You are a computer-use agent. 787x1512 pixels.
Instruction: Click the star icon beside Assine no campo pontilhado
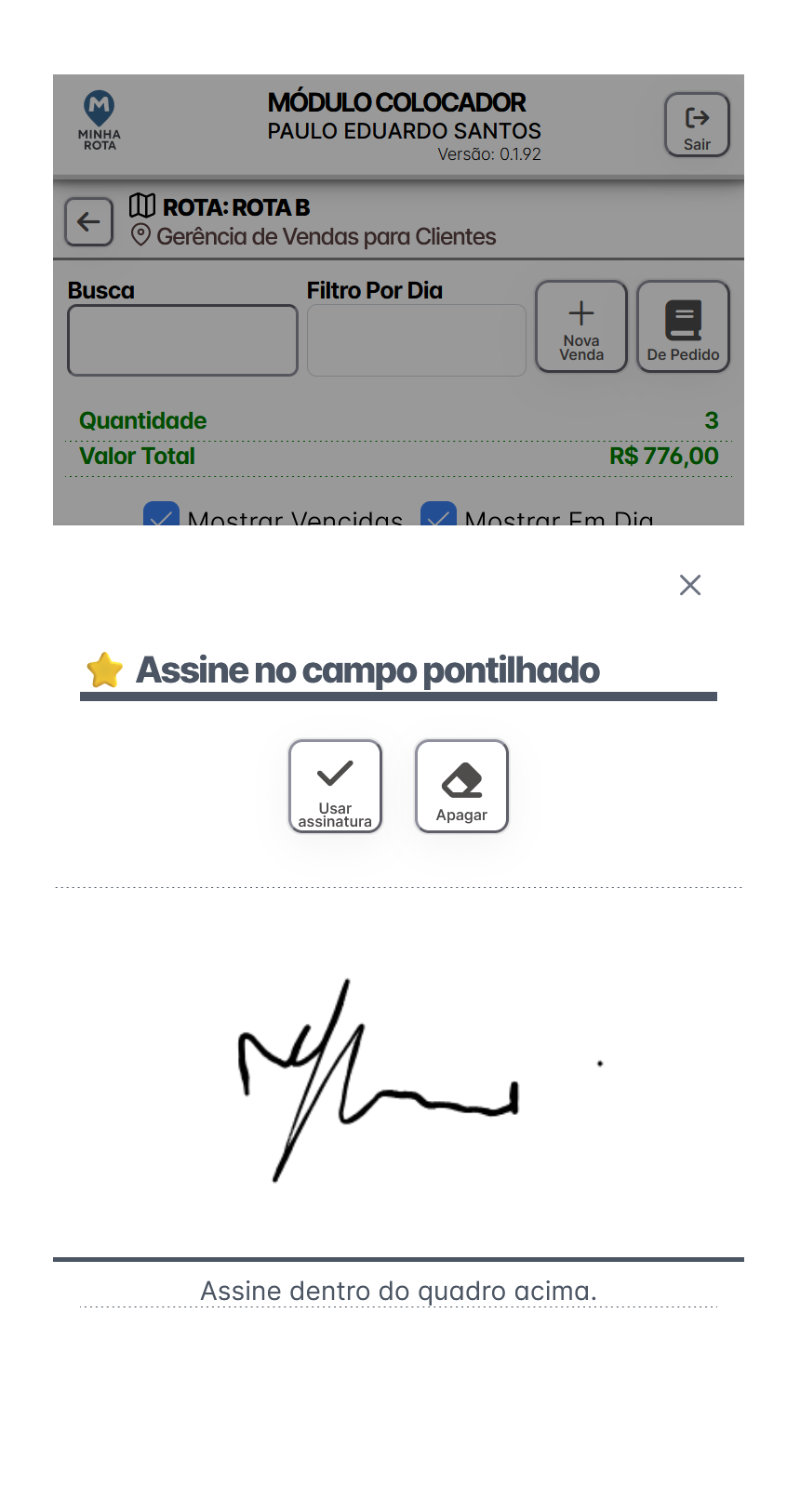point(105,668)
